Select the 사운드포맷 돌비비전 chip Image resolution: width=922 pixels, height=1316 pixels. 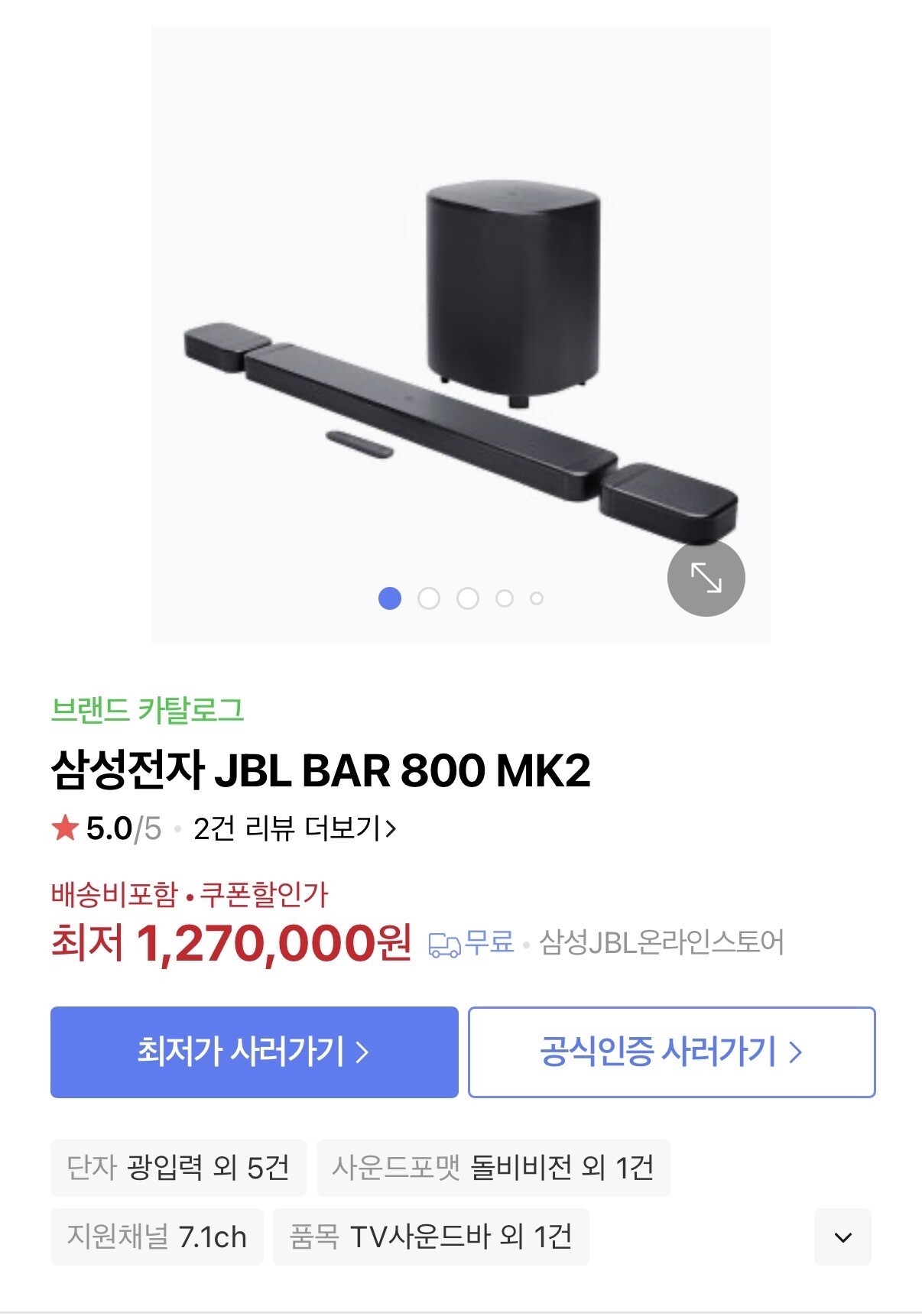[x=493, y=1168]
